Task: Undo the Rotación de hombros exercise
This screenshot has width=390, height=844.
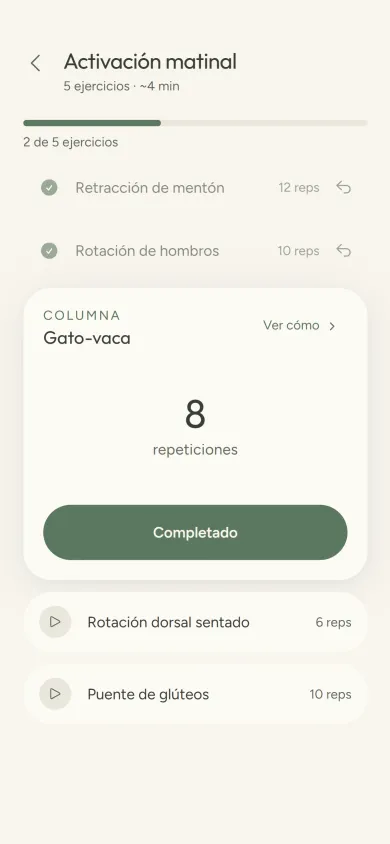Action: tap(344, 251)
